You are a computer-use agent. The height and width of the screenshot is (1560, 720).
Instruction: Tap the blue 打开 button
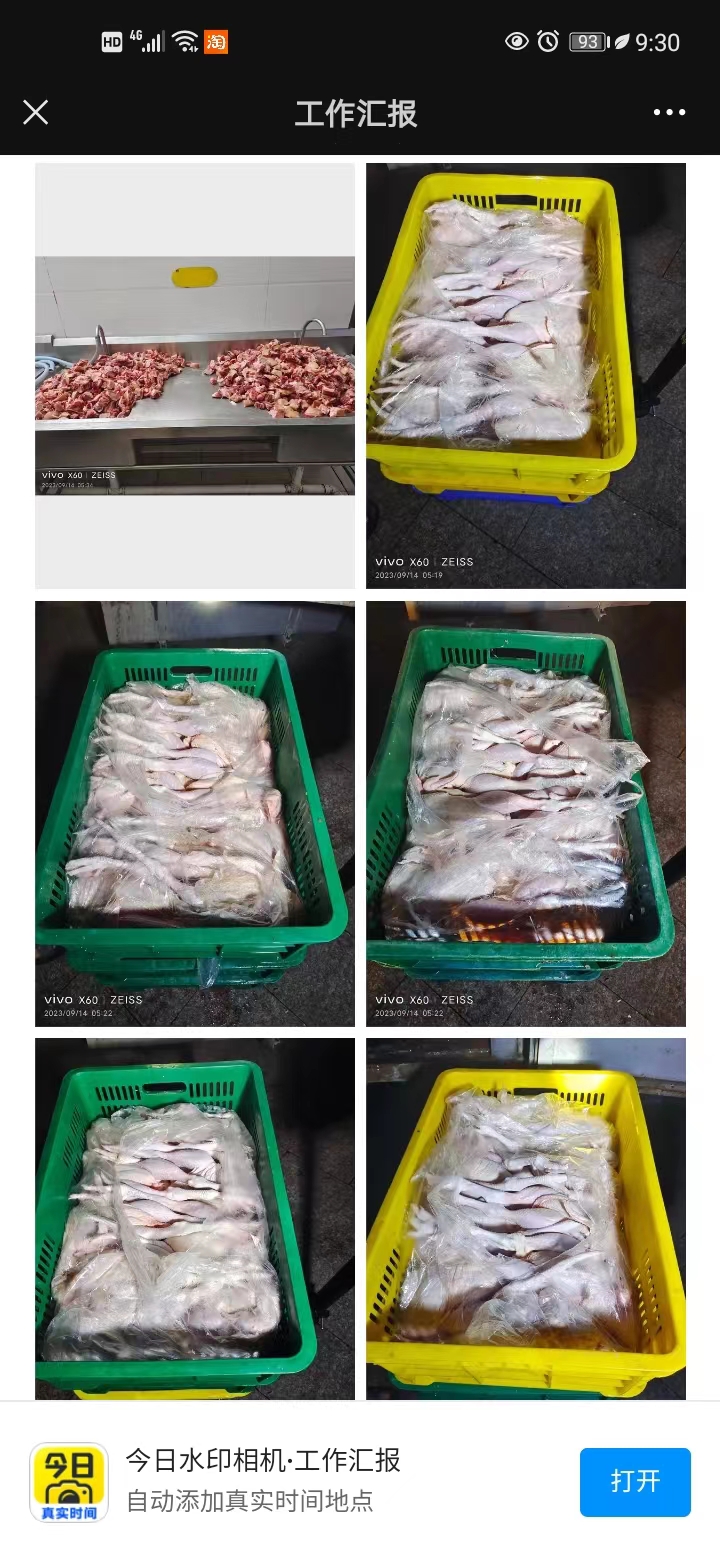click(x=635, y=1481)
